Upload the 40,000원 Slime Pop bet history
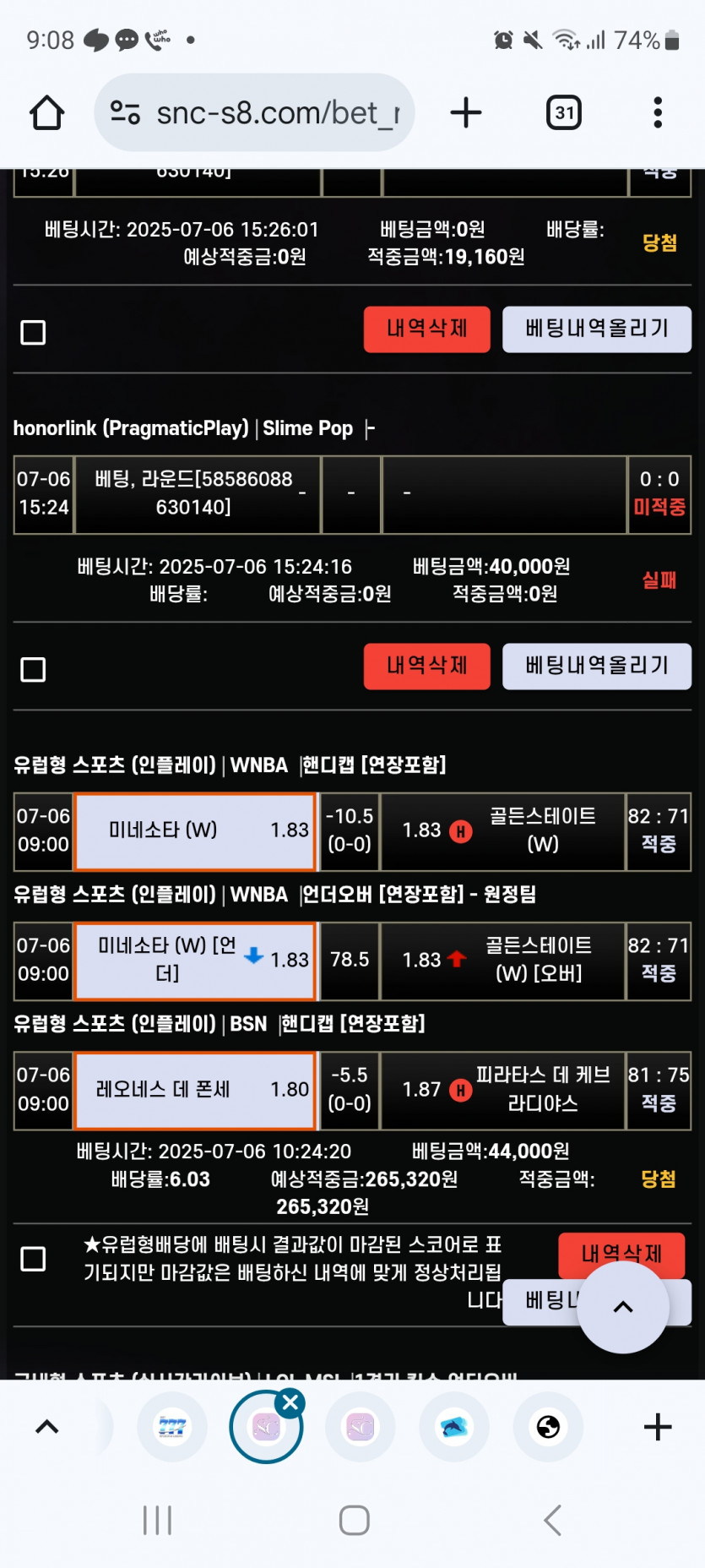Screen dimensions: 705x1568 (x=596, y=666)
